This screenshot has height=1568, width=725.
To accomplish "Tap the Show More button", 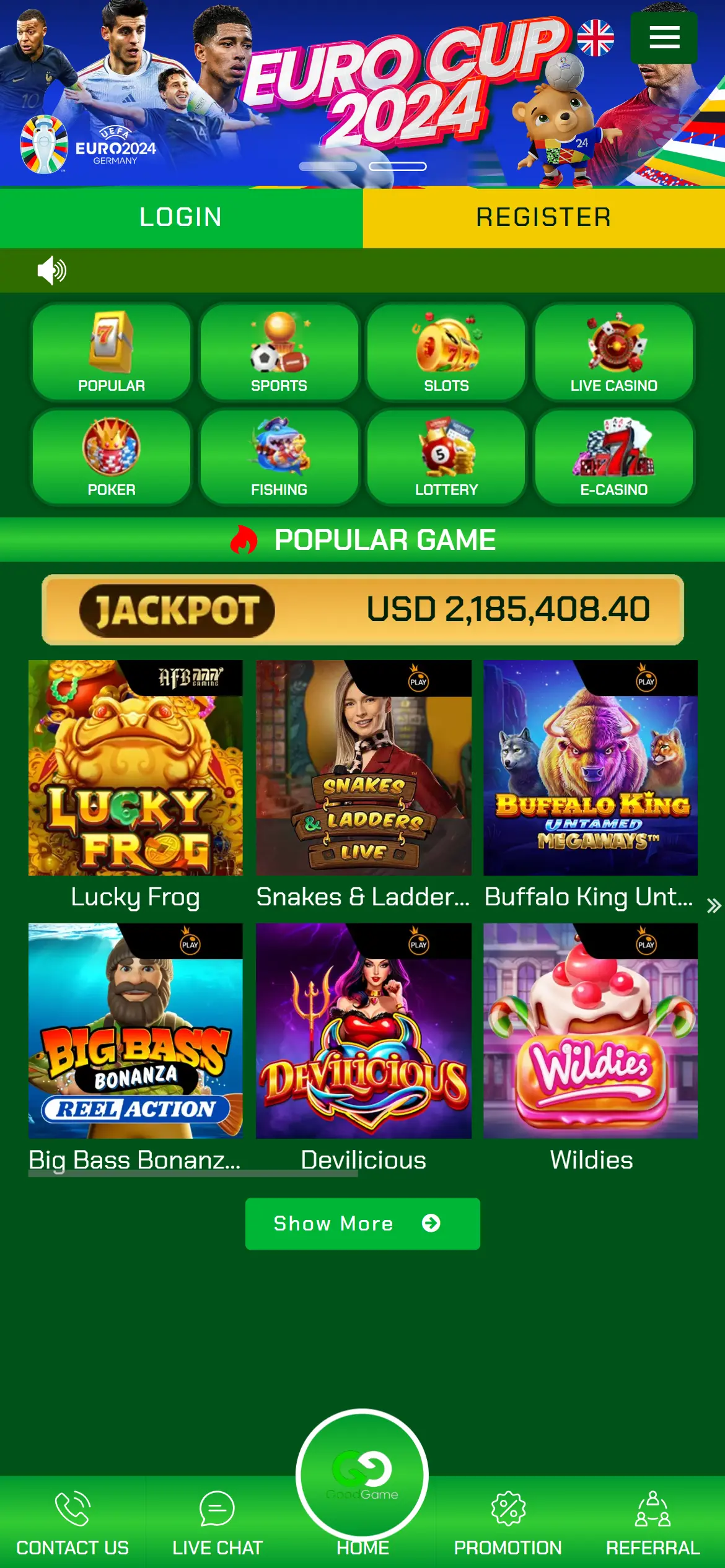I will point(362,1223).
